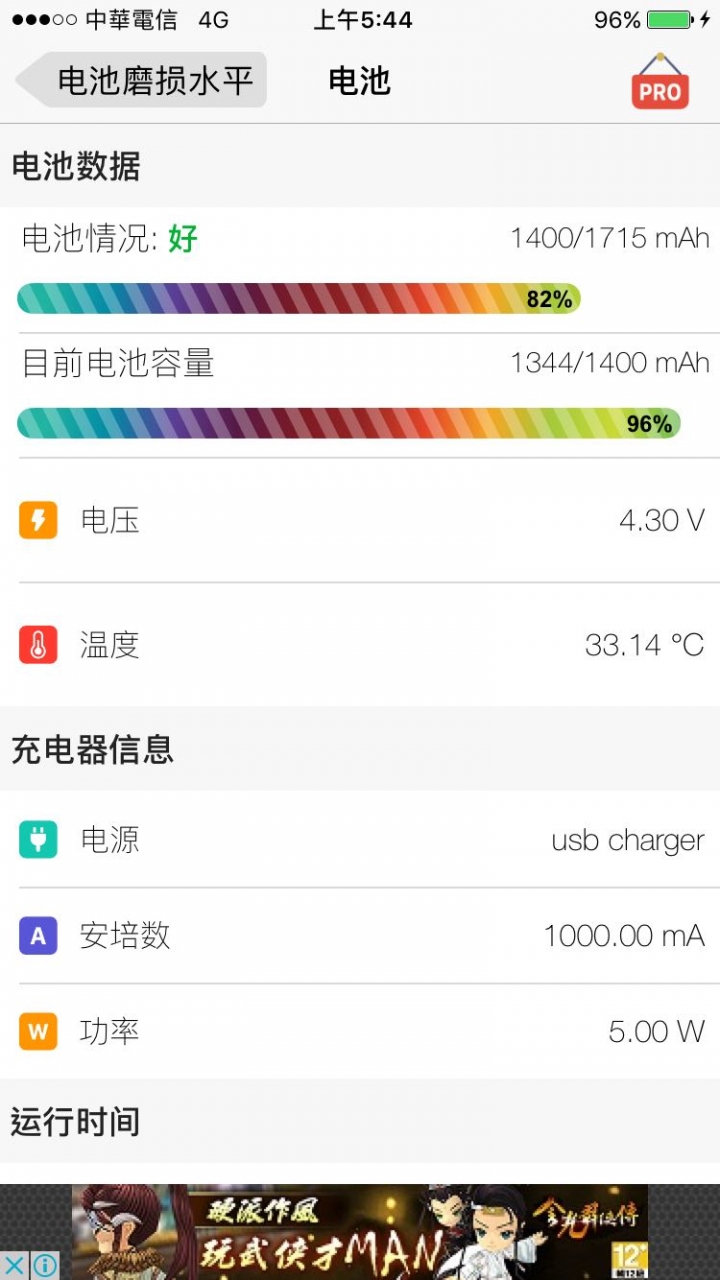Open the ad info icon
Screen dimensions: 720x1280
click(45, 1266)
